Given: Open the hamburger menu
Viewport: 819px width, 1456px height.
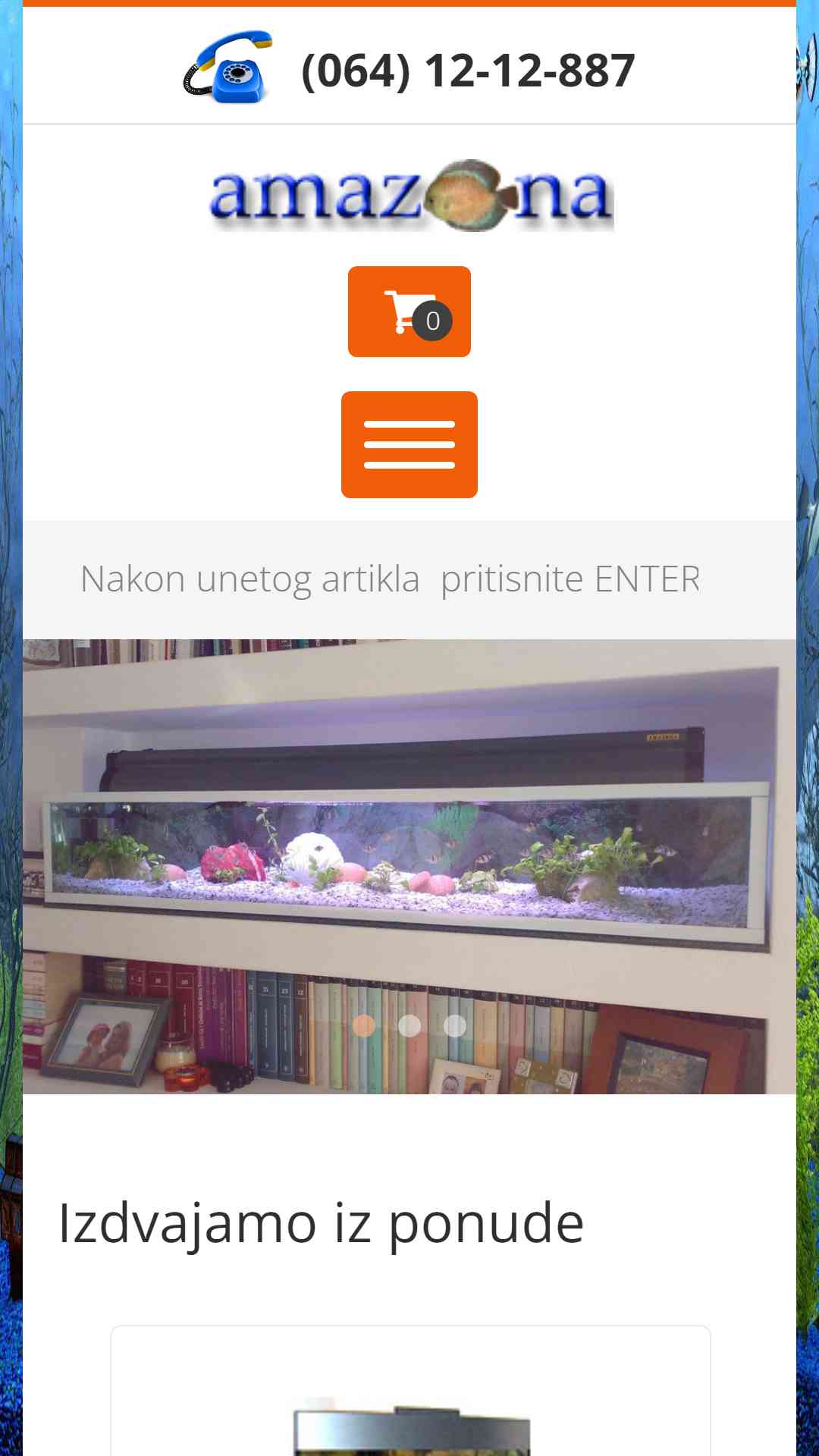Looking at the screenshot, I should click(409, 444).
